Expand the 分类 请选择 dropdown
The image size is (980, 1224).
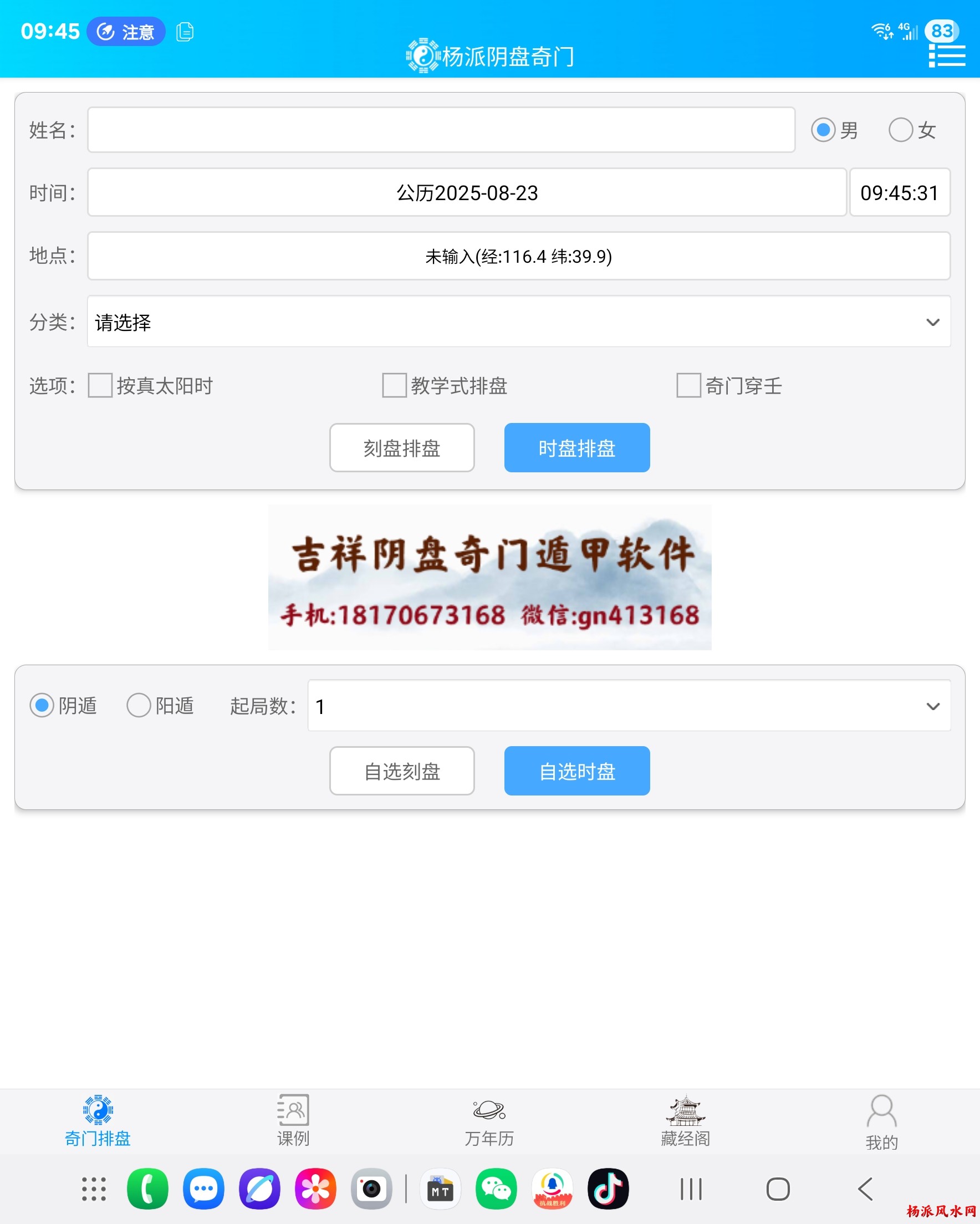(518, 322)
